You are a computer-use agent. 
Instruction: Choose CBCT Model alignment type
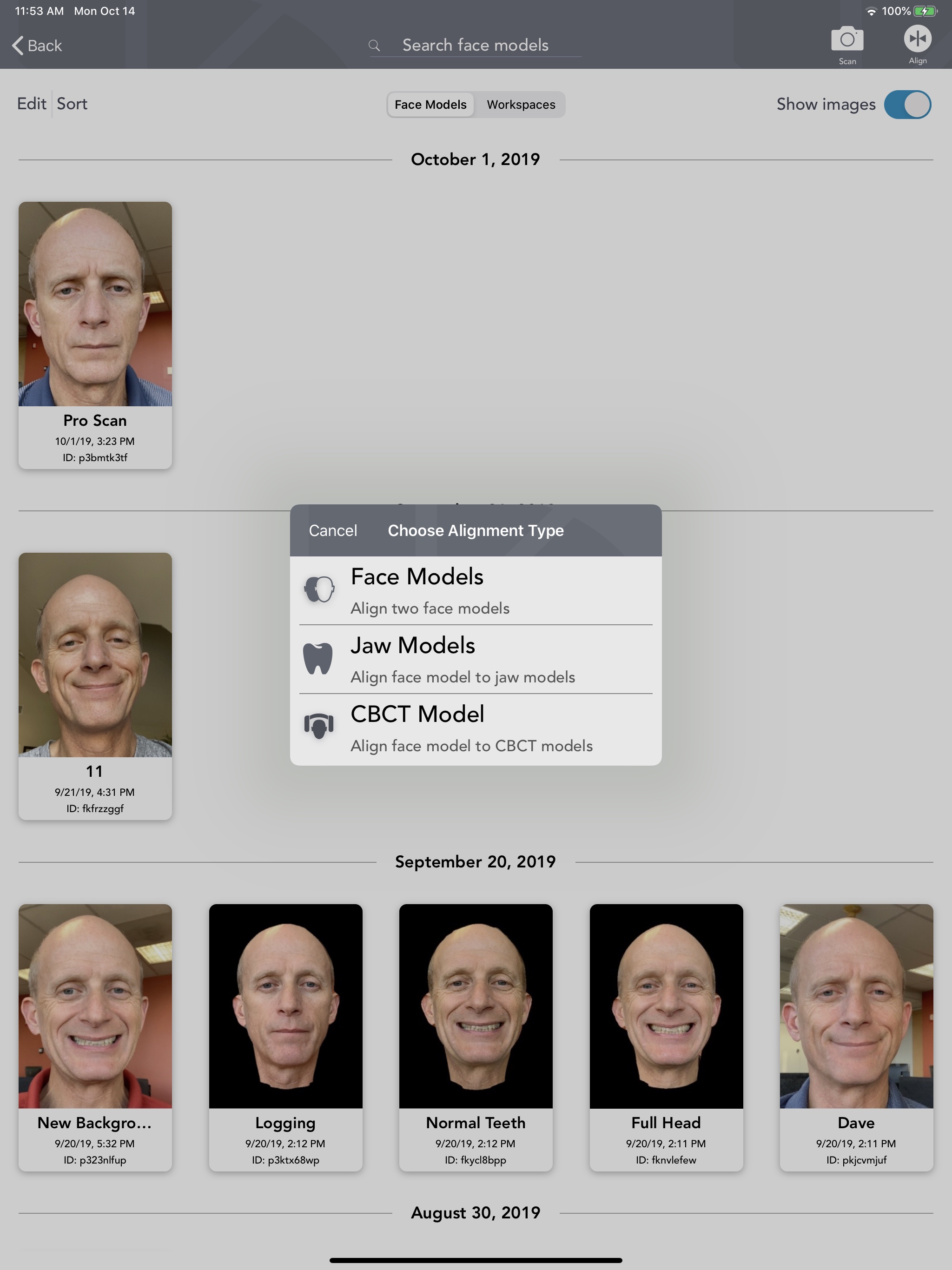click(476, 728)
